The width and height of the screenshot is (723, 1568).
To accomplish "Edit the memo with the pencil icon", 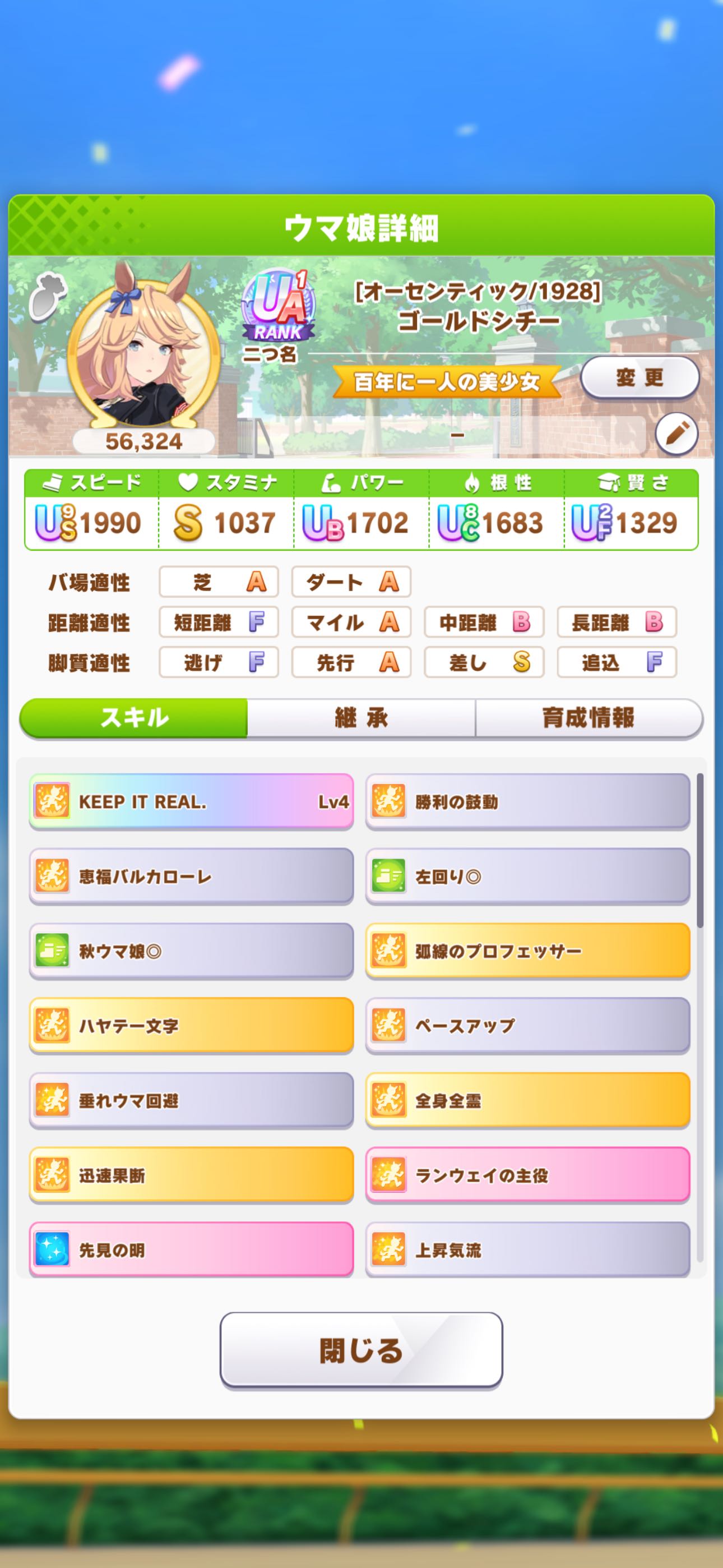I will [x=676, y=434].
